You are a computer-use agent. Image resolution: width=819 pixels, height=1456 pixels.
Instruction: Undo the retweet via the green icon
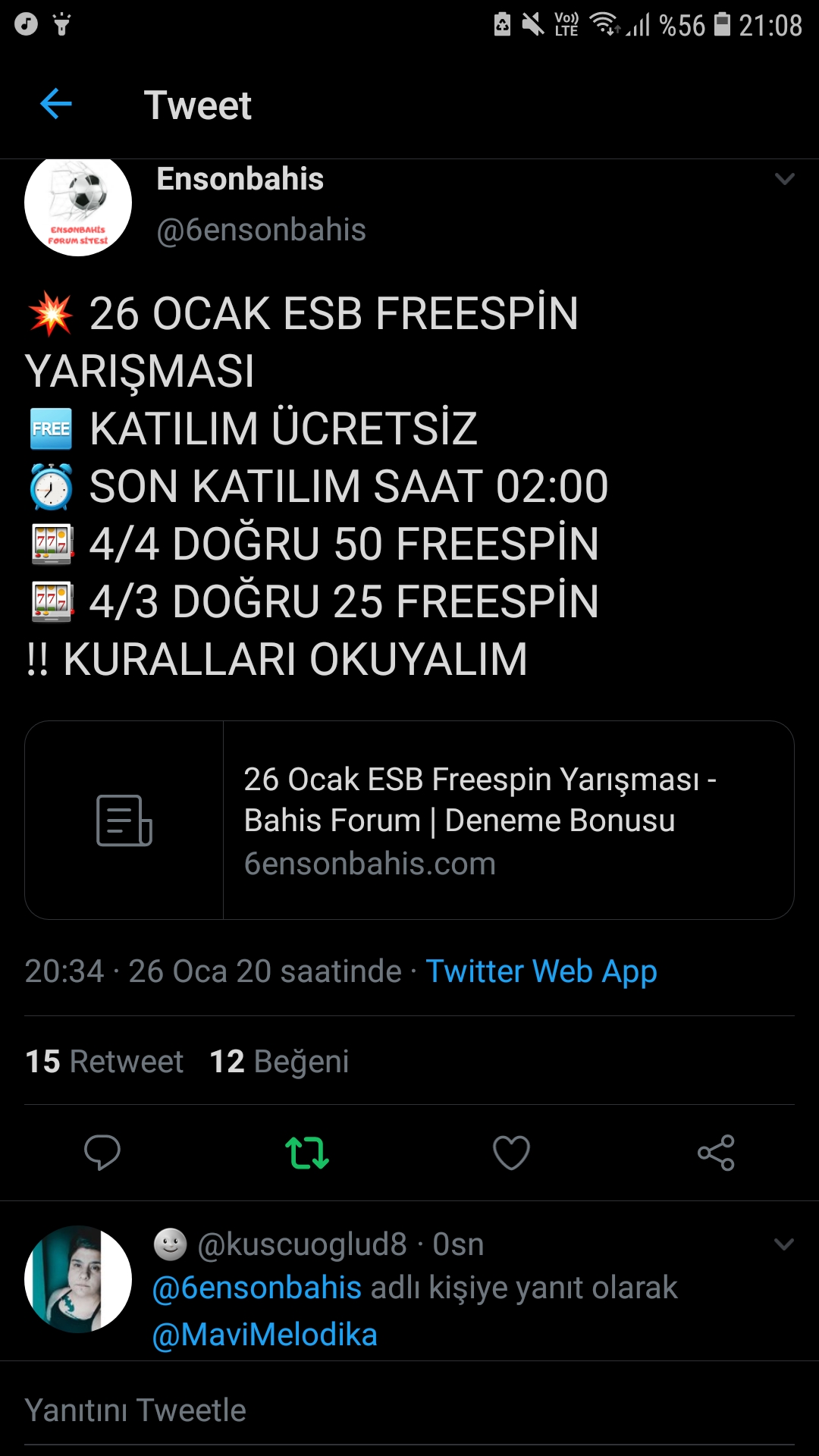tap(306, 1153)
